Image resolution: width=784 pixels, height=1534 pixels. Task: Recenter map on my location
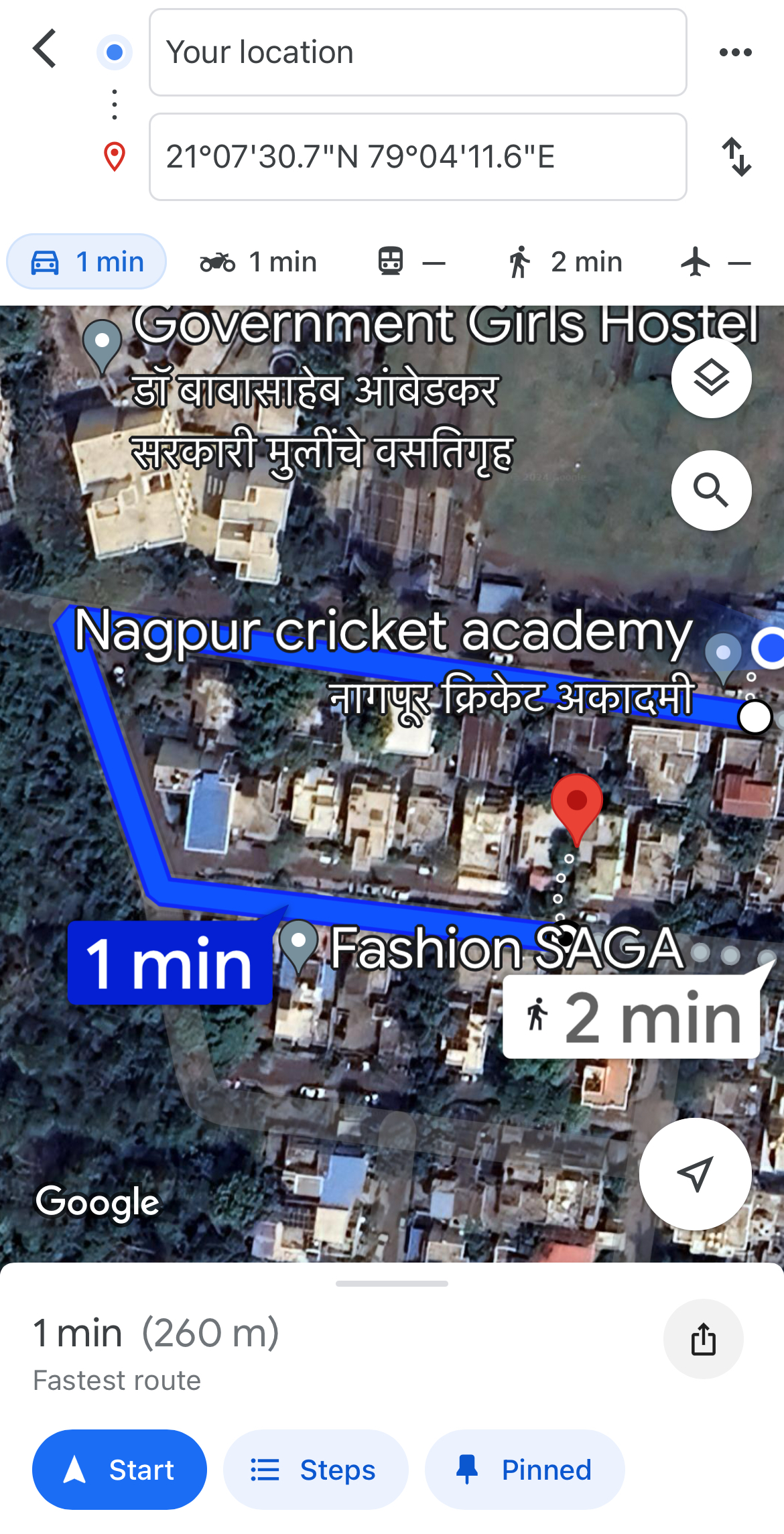[695, 1173]
